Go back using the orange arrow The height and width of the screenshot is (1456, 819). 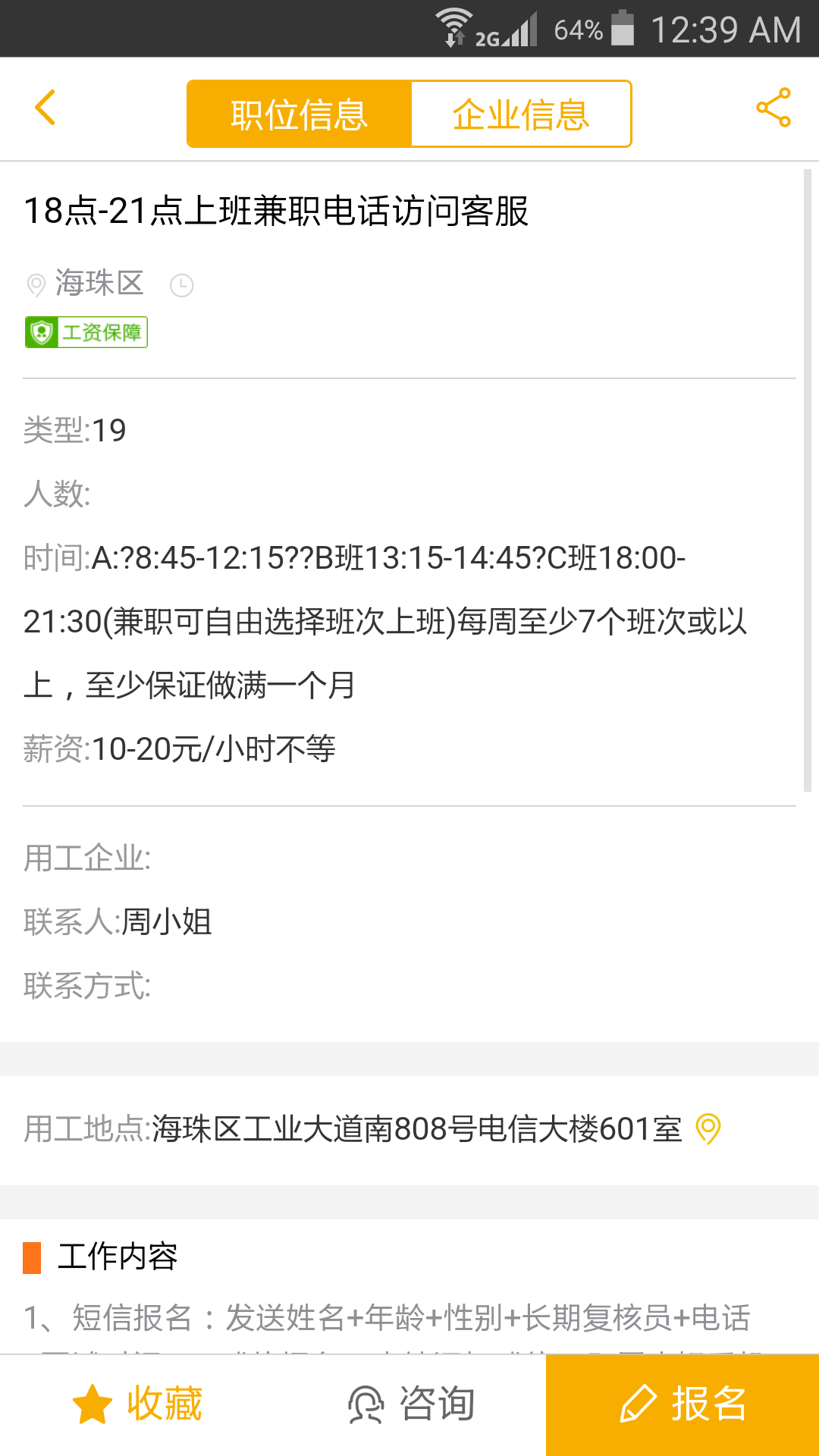[45, 107]
